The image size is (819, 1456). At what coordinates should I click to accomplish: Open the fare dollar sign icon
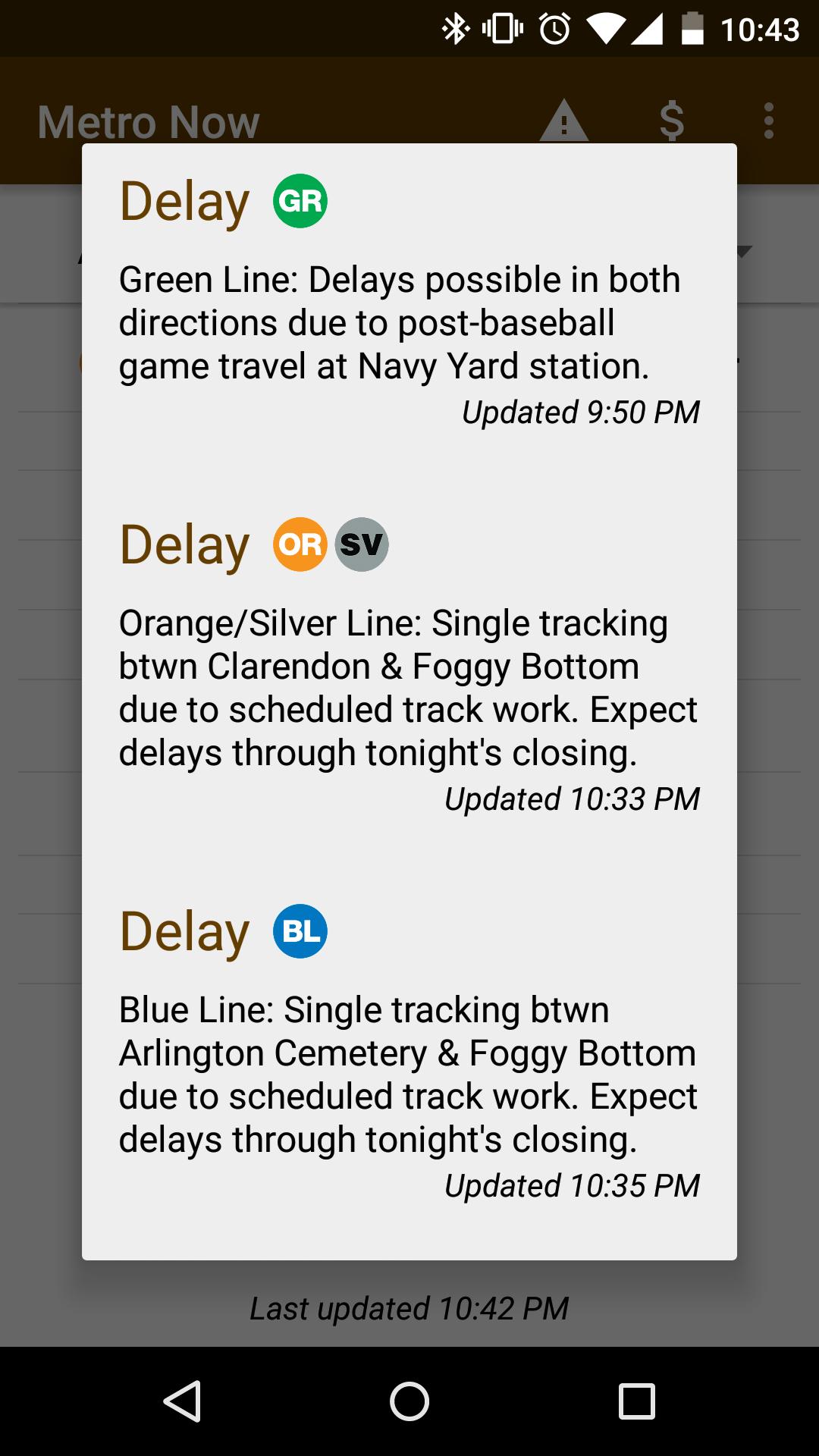coord(672,121)
